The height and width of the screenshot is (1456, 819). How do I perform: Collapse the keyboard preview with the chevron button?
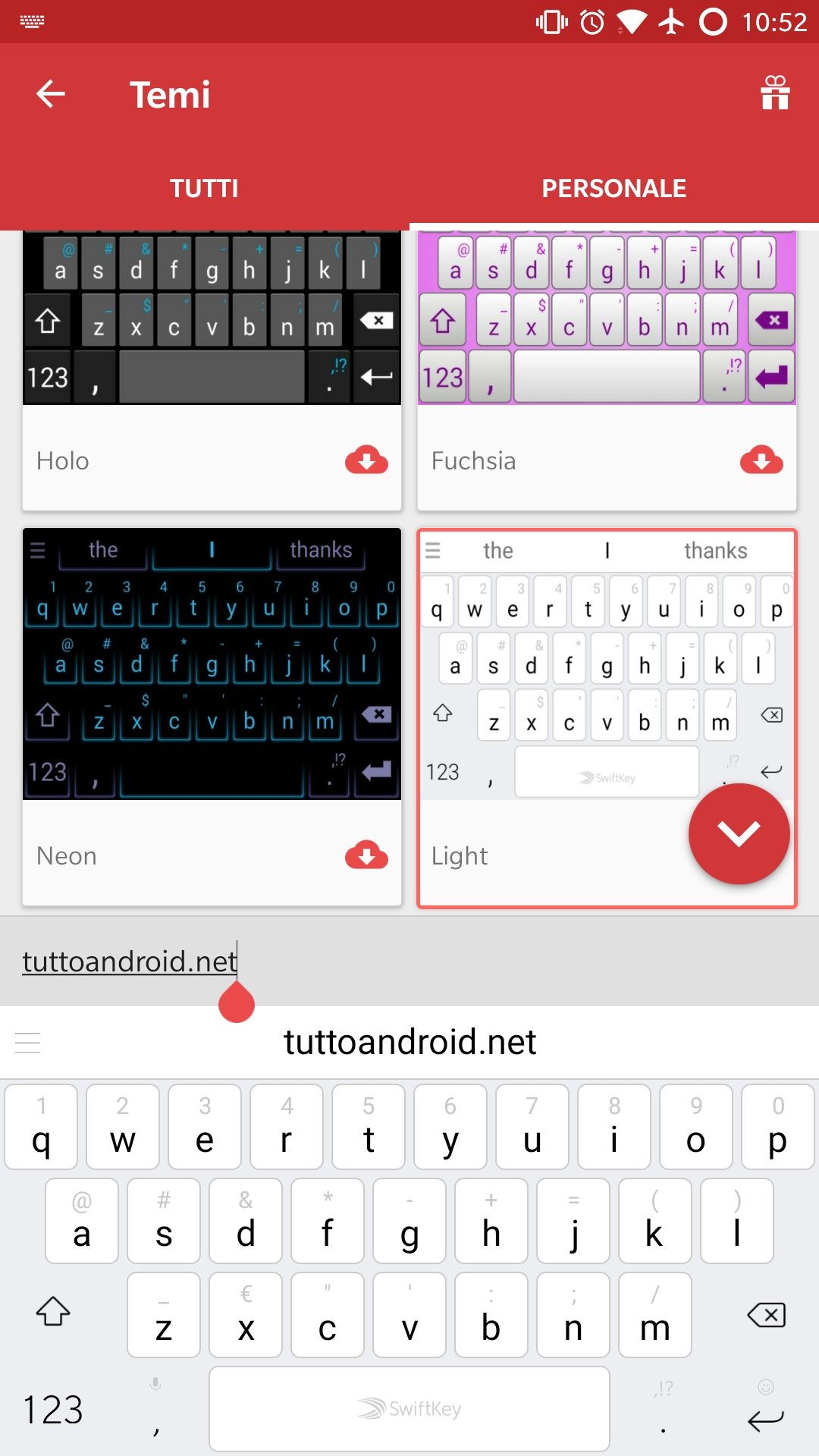739,833
